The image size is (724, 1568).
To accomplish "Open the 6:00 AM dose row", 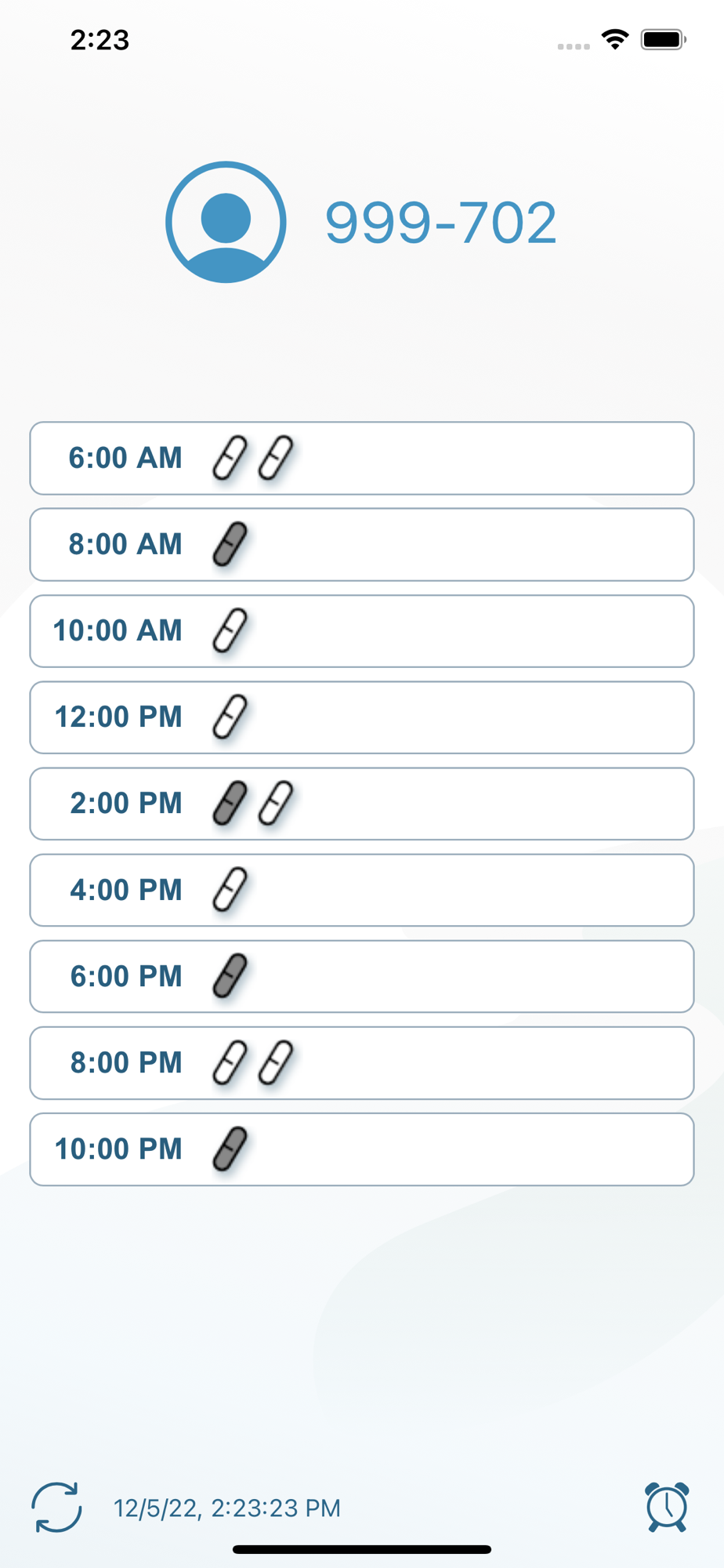I will (x=362, y=459).
